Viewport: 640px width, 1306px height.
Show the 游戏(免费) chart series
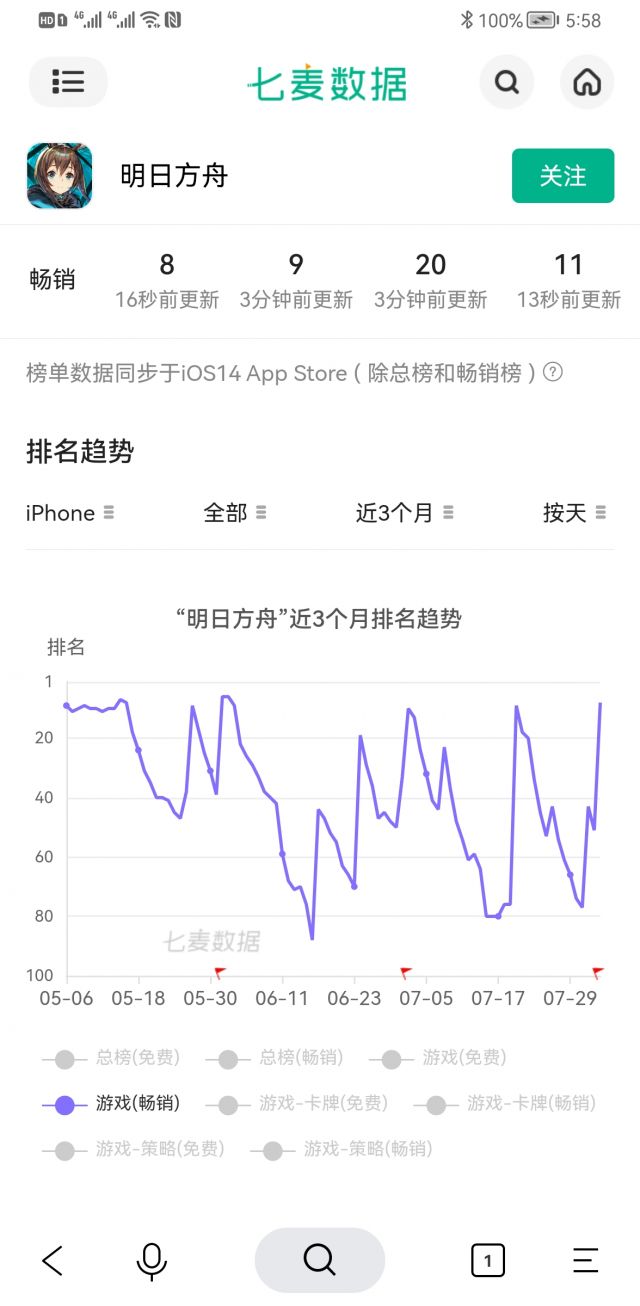[437, 1058]
